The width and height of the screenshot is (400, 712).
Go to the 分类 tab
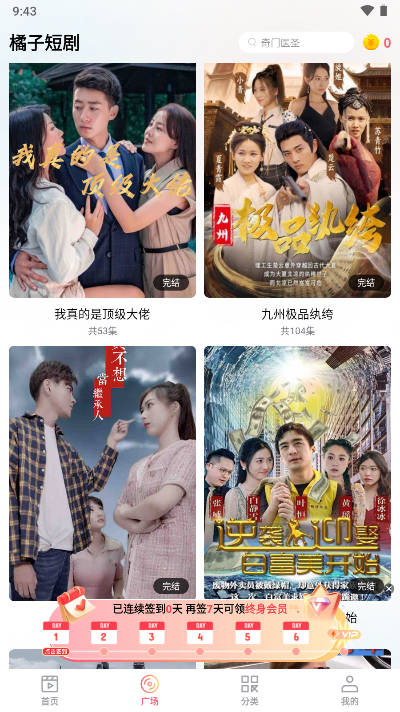pos(250,690)
